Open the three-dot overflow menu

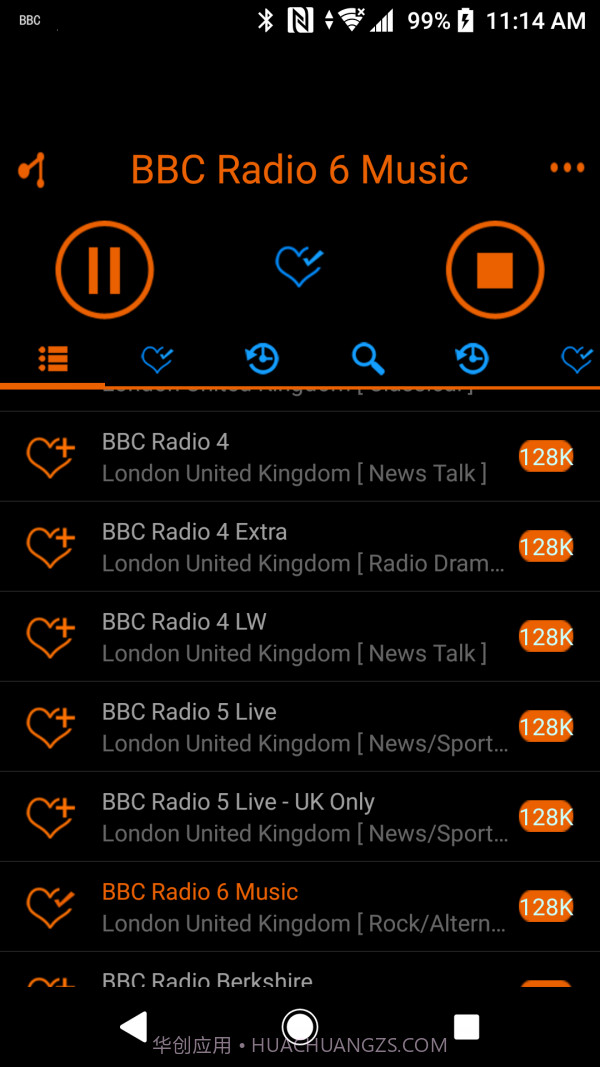567,168
